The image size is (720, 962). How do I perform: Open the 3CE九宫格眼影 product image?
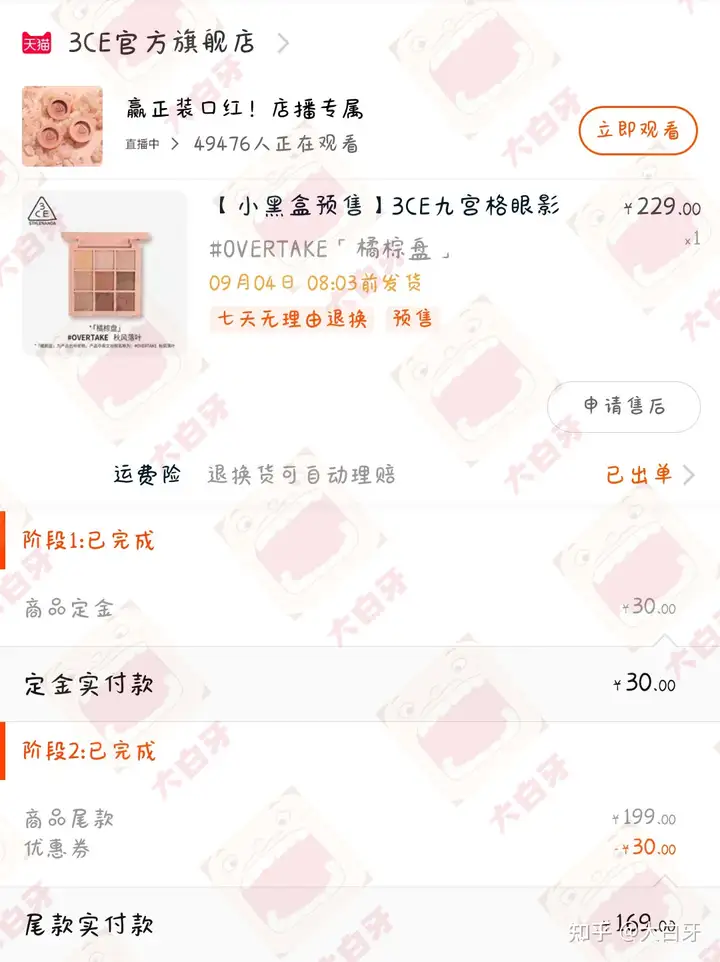(104, 272)
